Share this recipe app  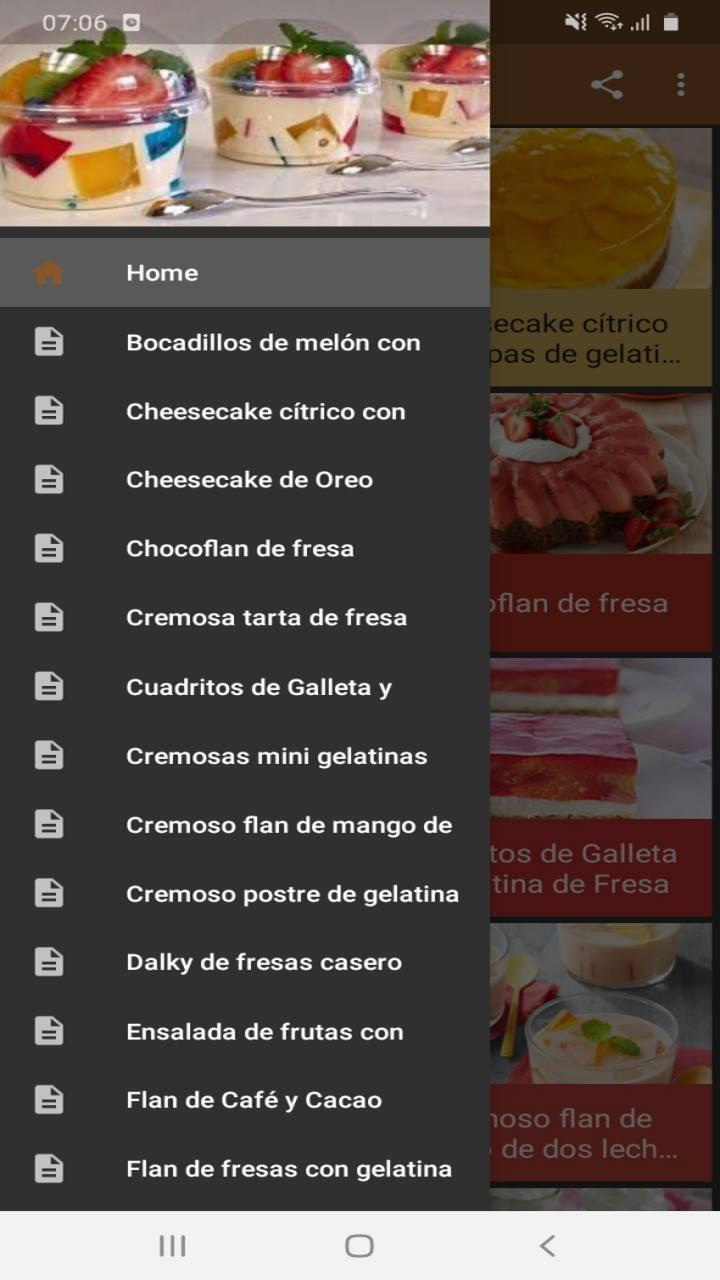tap(607, 85)
